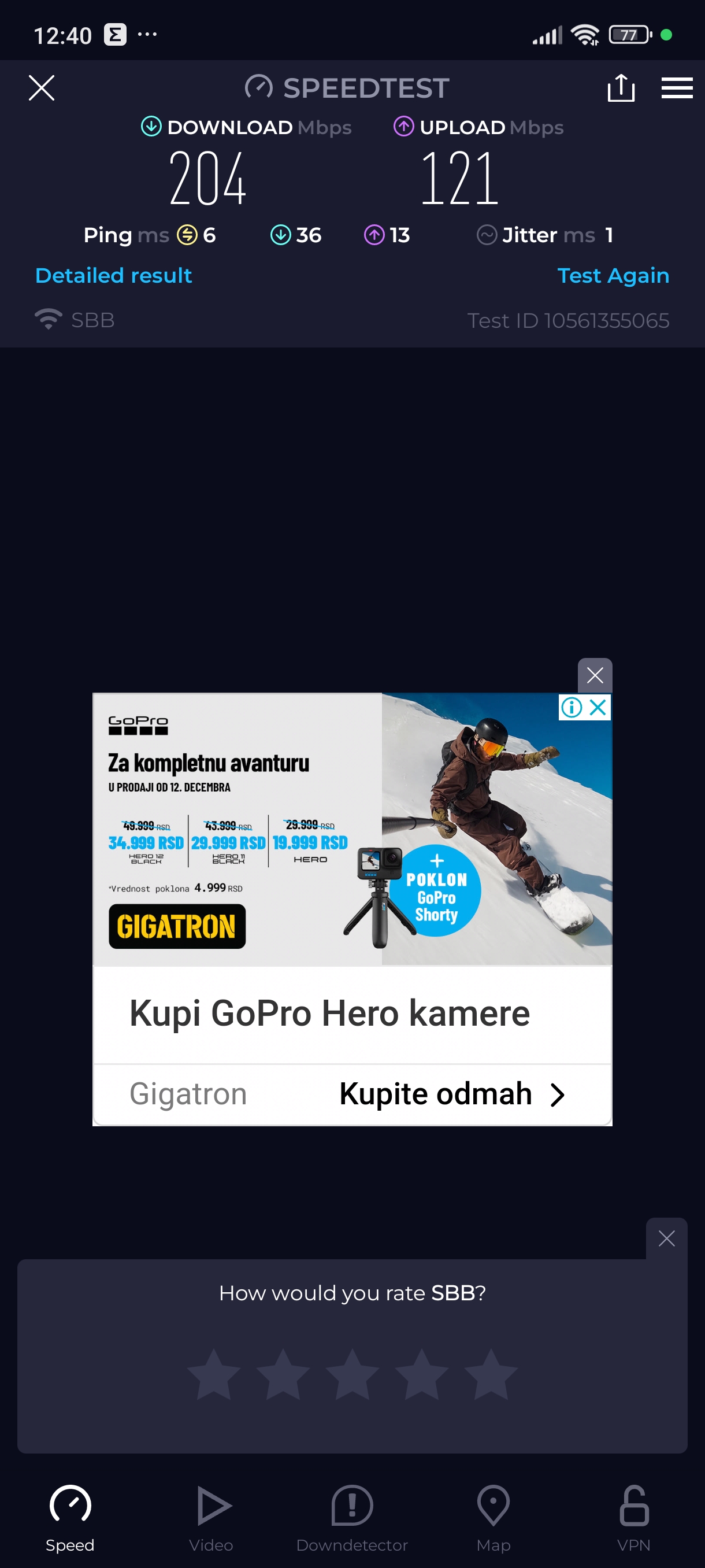705x1568 pixels.
Task: Dismiss the SBB rating prompt
Action: tap(666, 1238)
